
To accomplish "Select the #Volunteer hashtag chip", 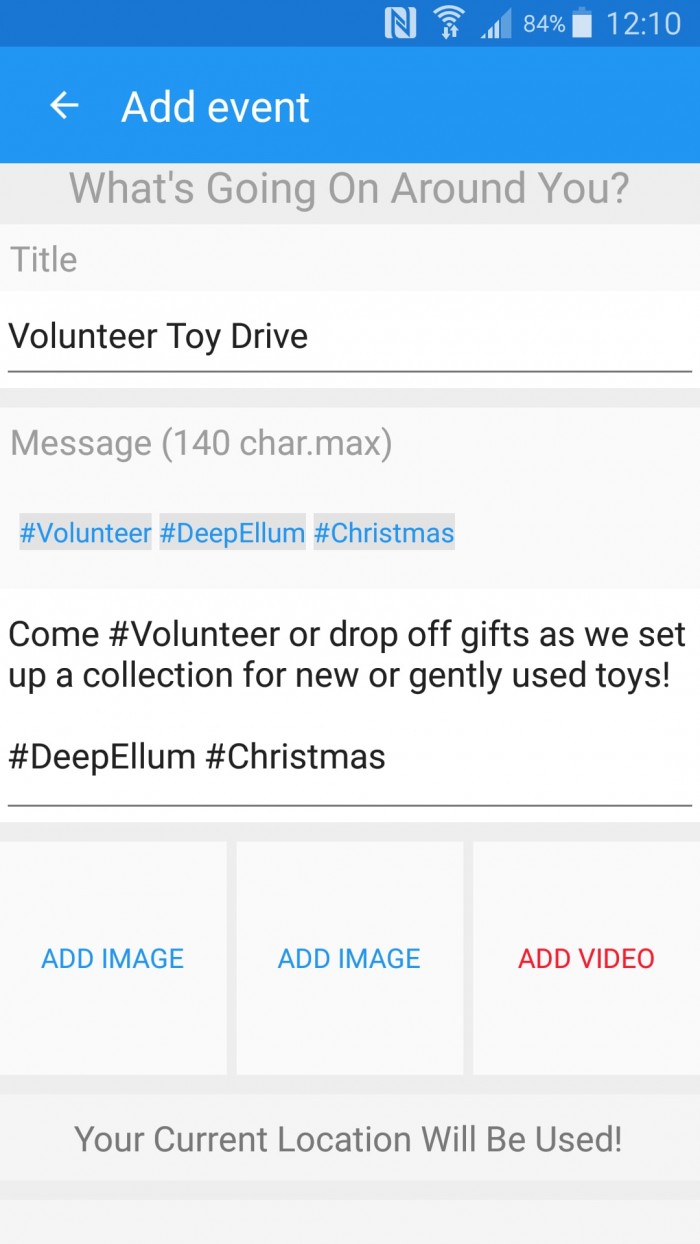I will coord(85,533).
